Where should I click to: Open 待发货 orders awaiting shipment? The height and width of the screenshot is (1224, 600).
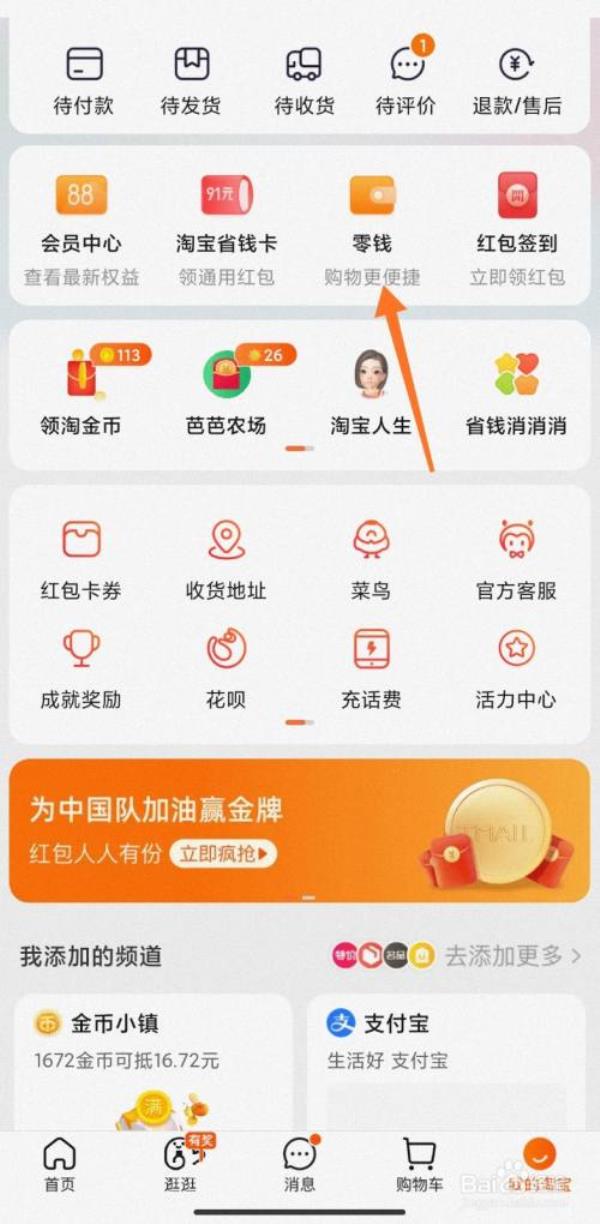click(x=191, y=80)
